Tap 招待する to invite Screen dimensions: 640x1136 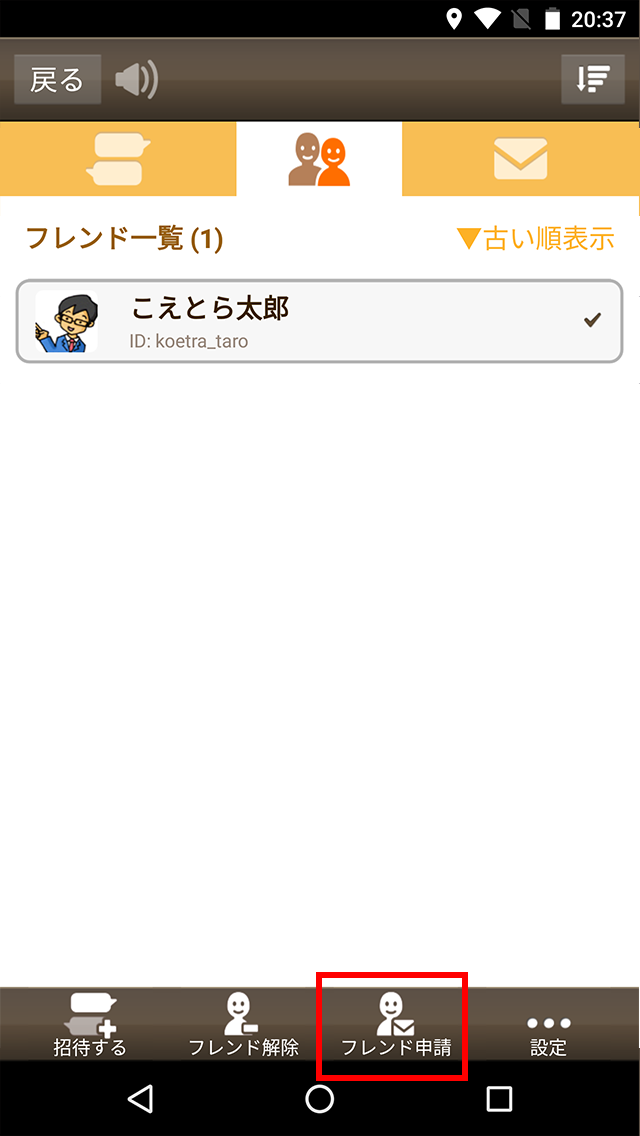(90, 1024)
